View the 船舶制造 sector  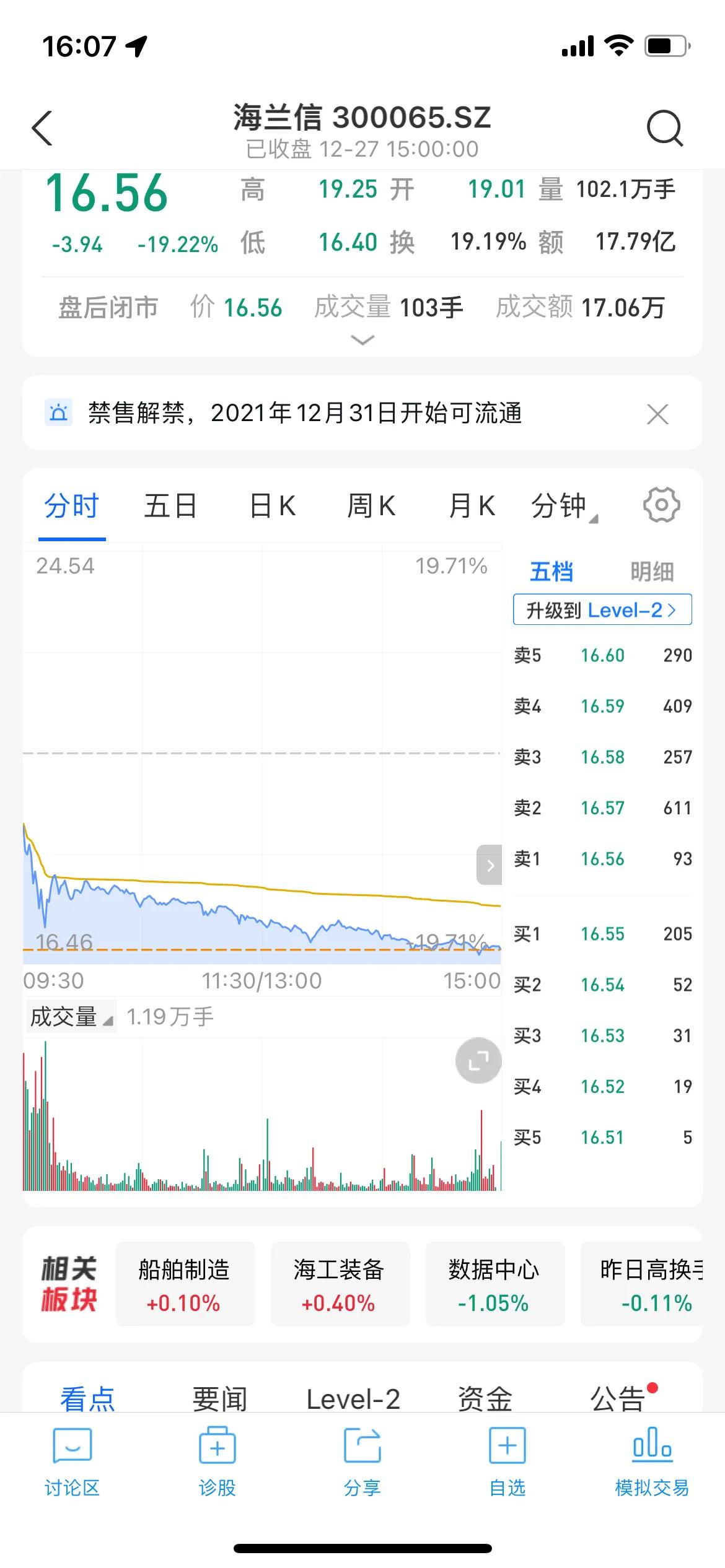pos(185,1285)
